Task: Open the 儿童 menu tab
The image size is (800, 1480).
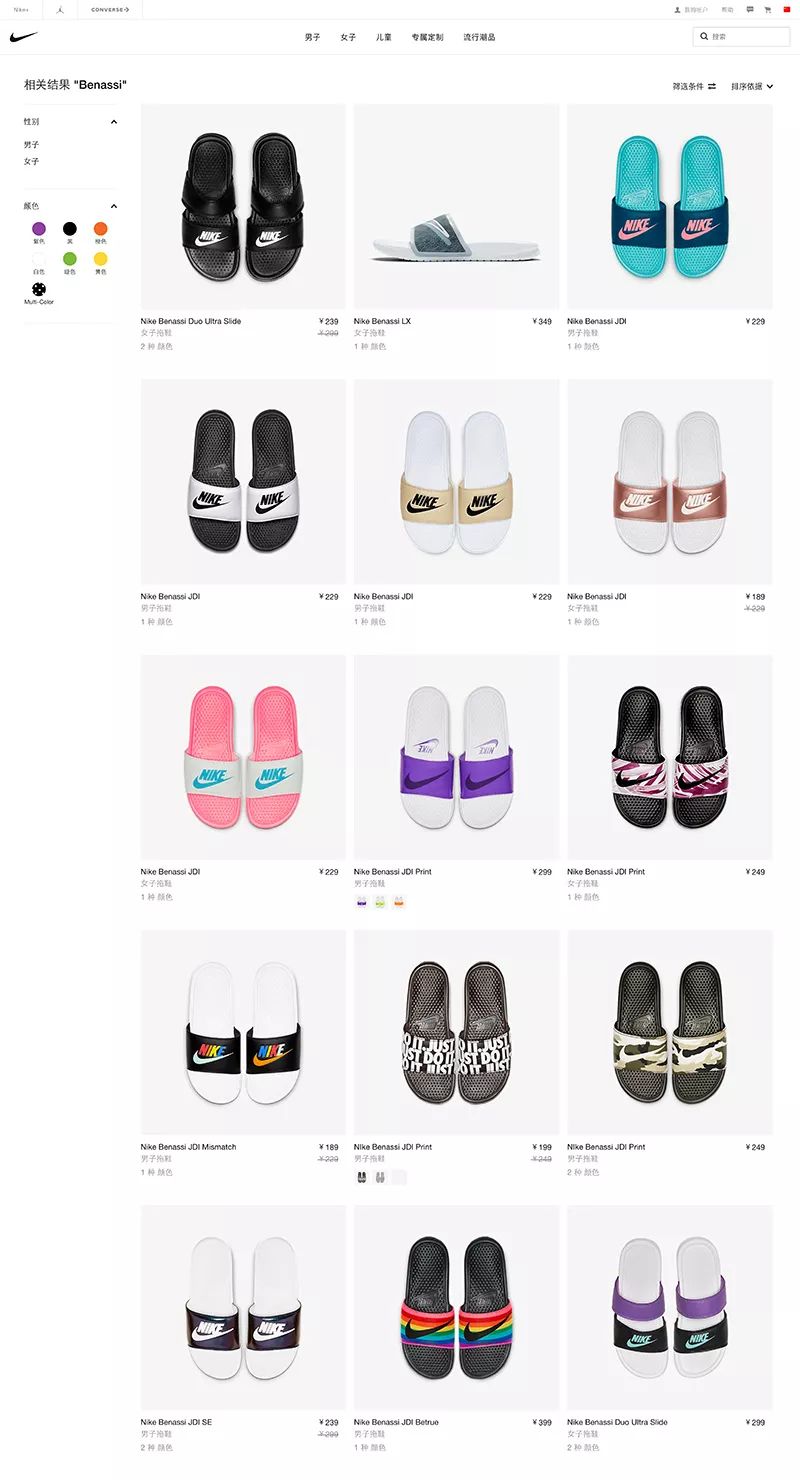Action: 384,37
